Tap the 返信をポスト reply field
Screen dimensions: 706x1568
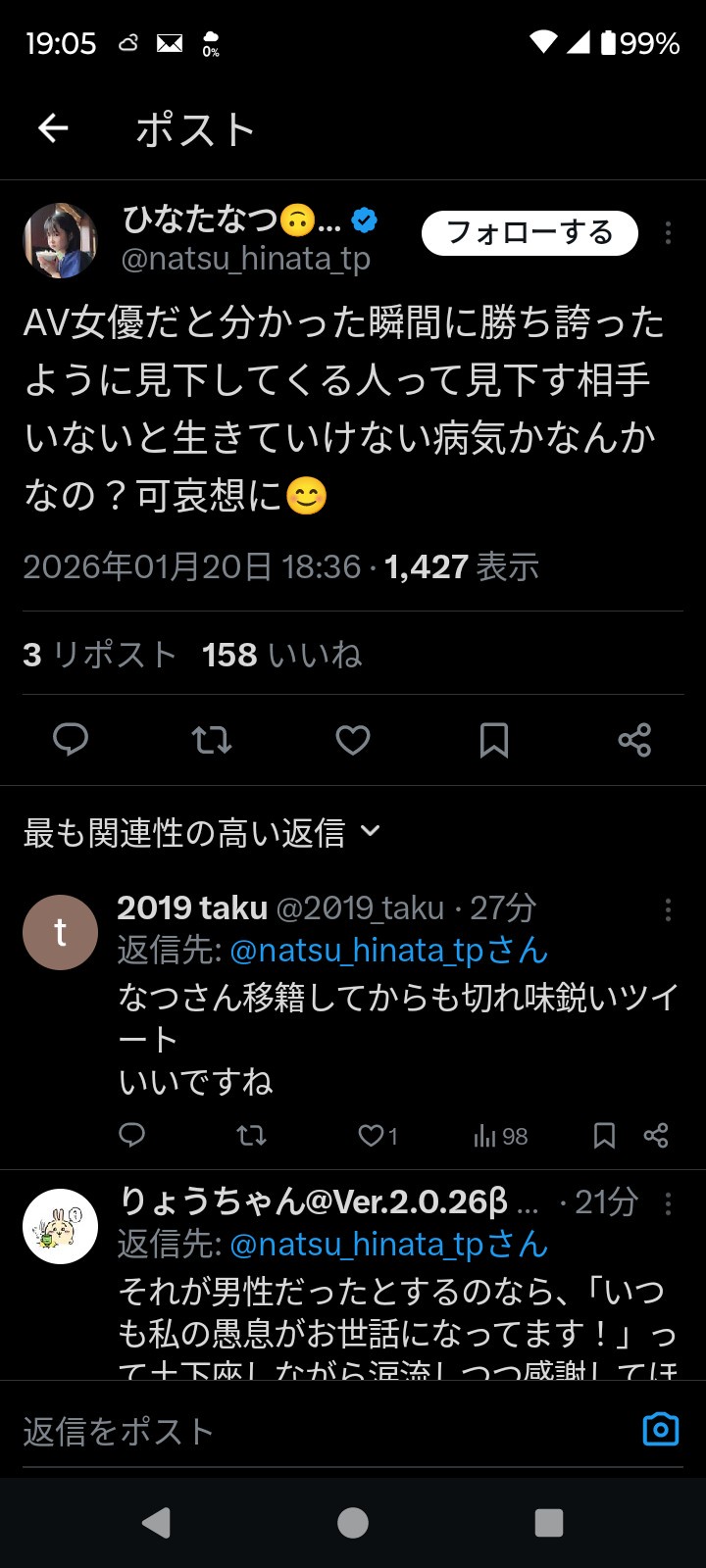tap(324, 1432)
